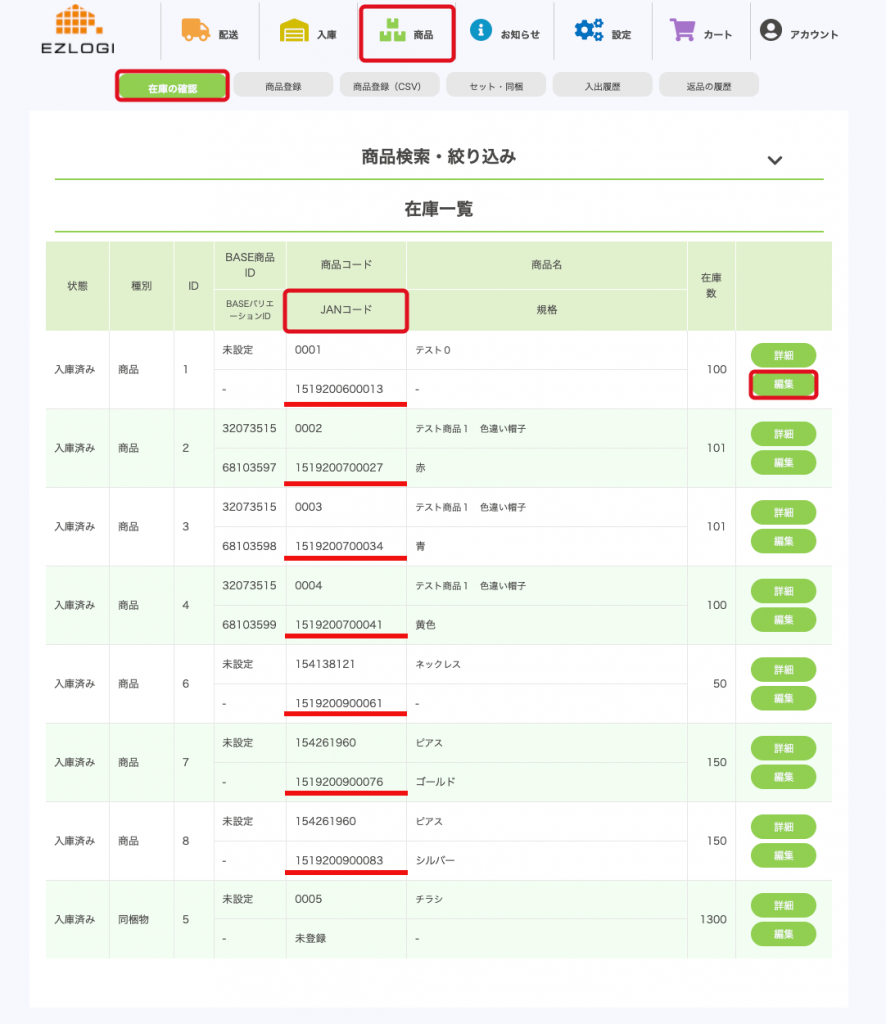This screenshot has width=886, height=1024.
Task: Open the お知らせ notifications page
Action: coord(505,33)
